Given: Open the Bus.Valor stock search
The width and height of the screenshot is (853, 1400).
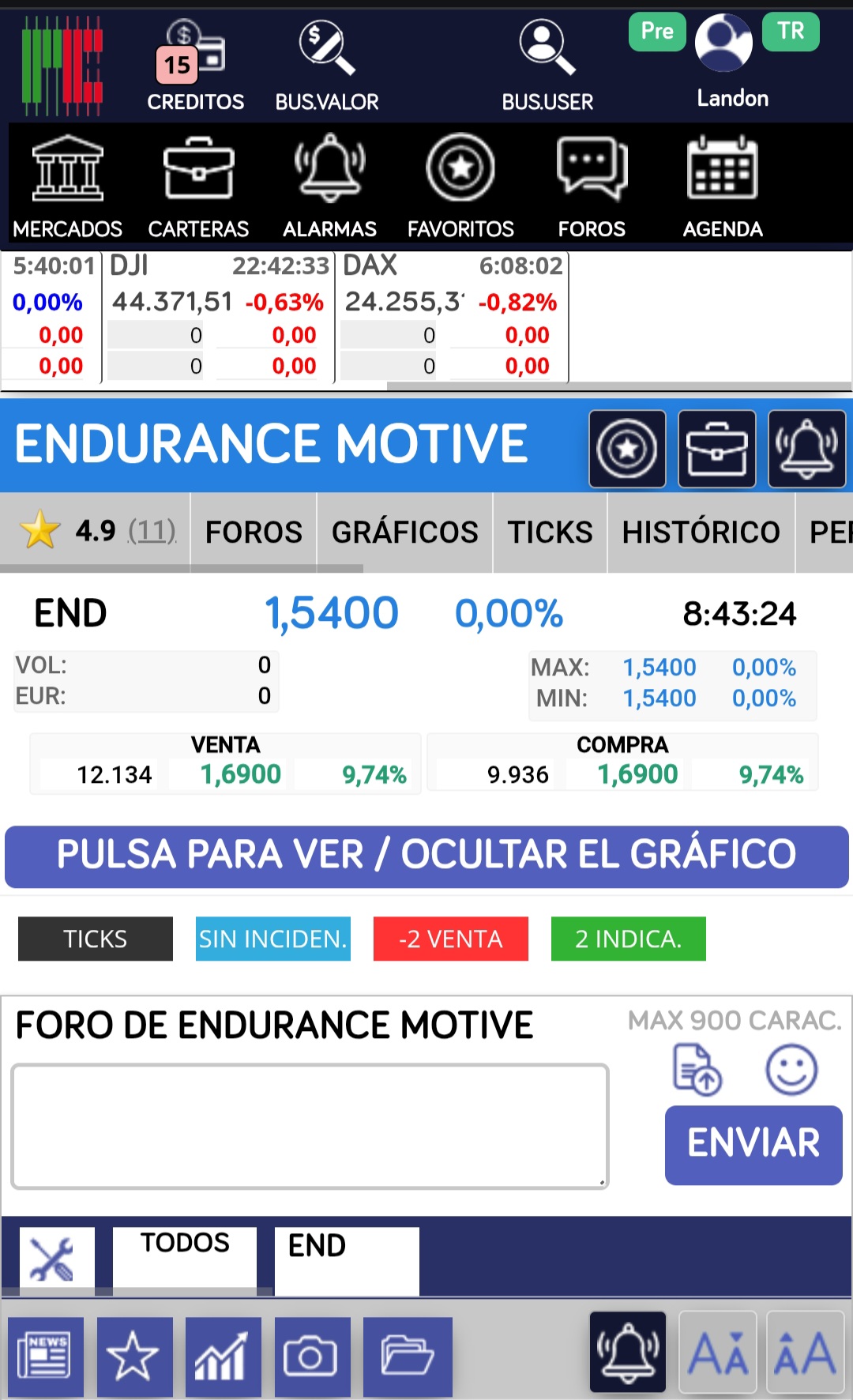Looking at the screenshot, I should click(327, 66).
